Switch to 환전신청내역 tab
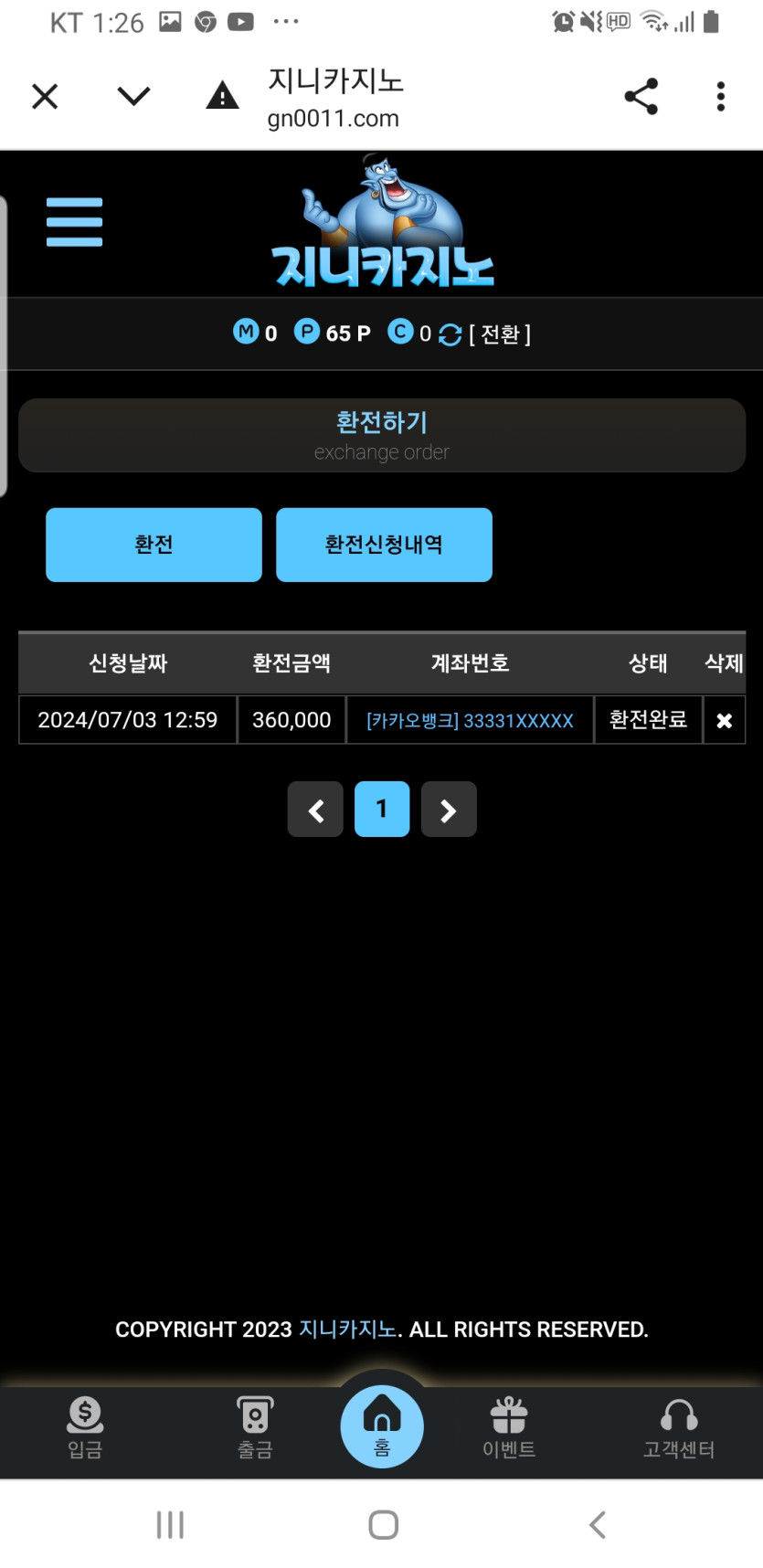This screenshot has height=1568, width=763. click(x=384, y=545)
